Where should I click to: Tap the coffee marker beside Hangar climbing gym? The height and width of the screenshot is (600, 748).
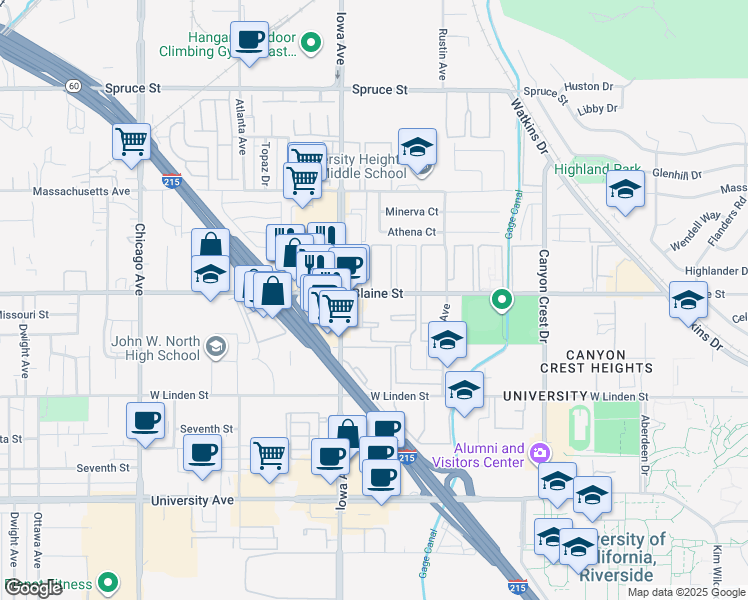249,40
